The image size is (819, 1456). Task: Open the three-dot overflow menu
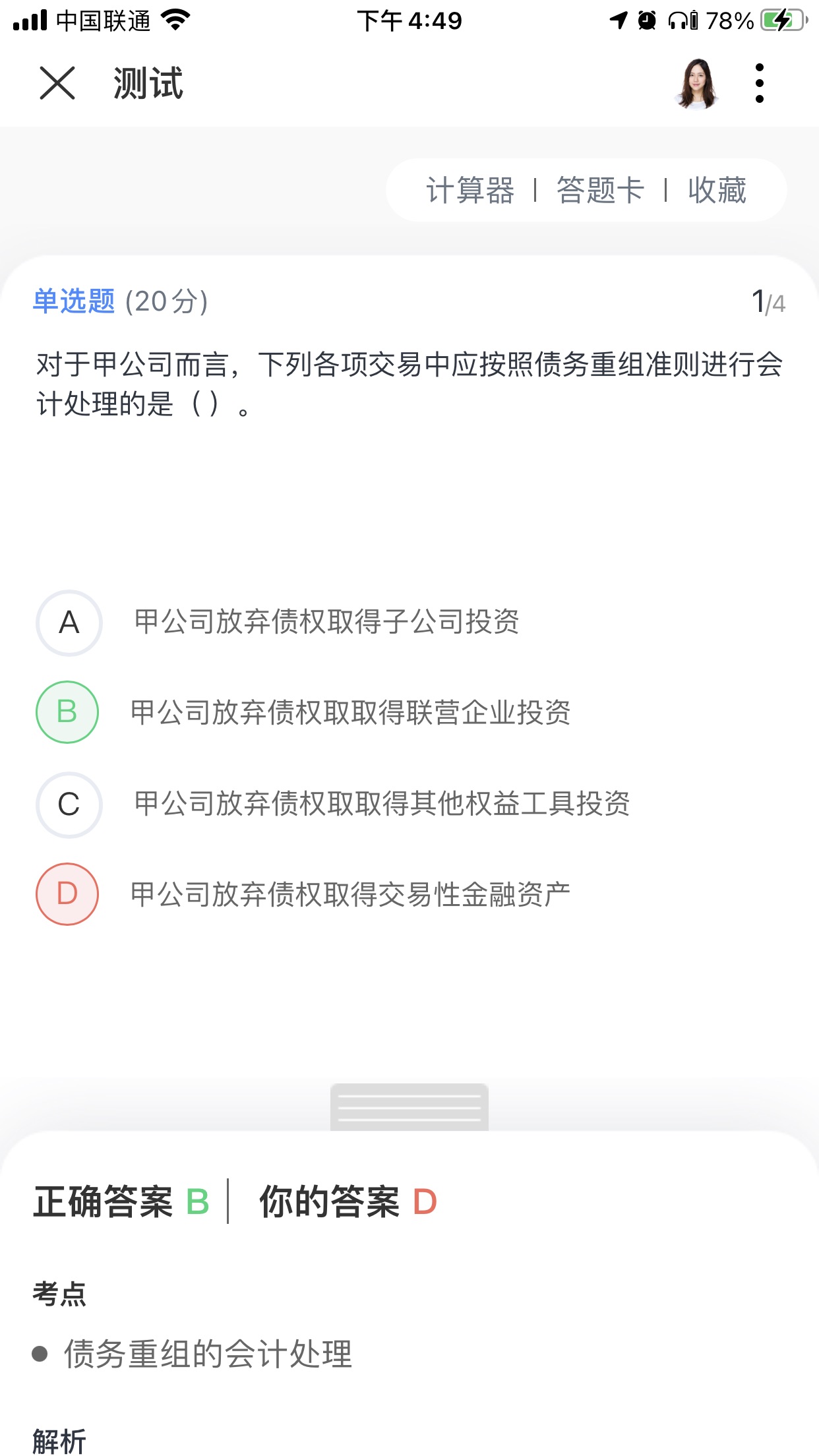pyautogui.click(x=759, y=83)
